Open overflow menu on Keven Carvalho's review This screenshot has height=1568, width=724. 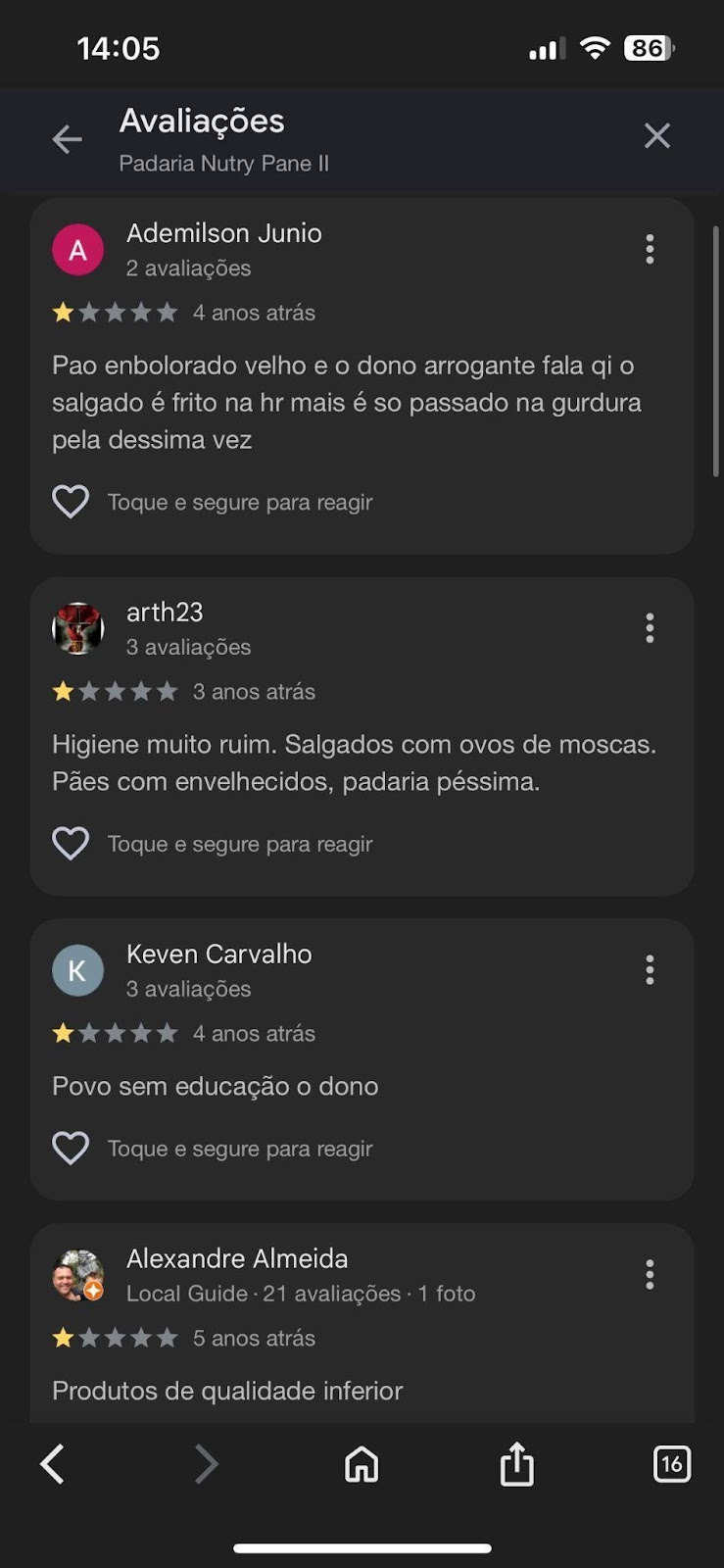tap(650, 970)
